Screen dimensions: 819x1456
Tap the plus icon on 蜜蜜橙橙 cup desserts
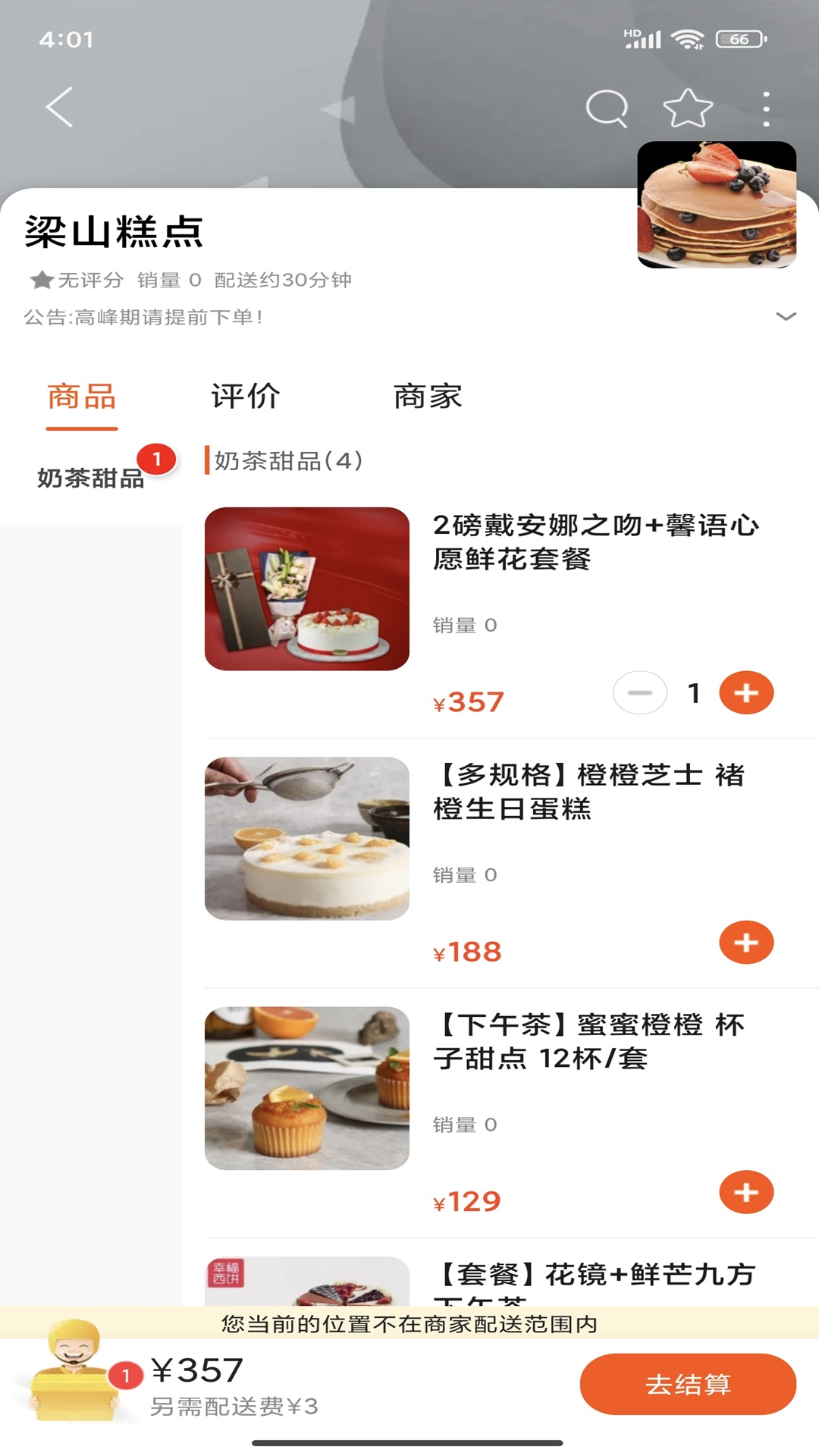click(746, 1192)
